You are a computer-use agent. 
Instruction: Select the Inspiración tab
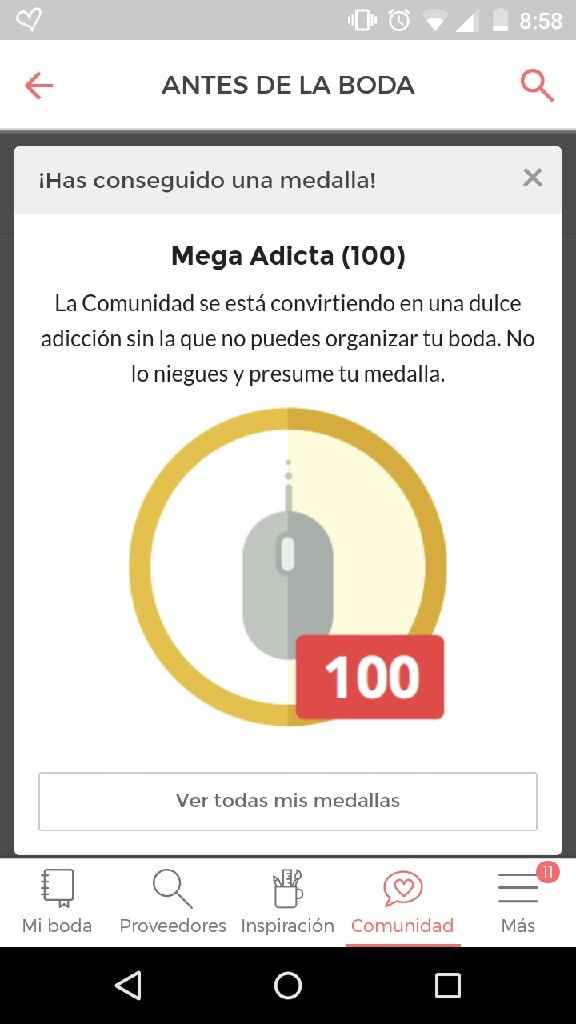click(x=287, y=902)
